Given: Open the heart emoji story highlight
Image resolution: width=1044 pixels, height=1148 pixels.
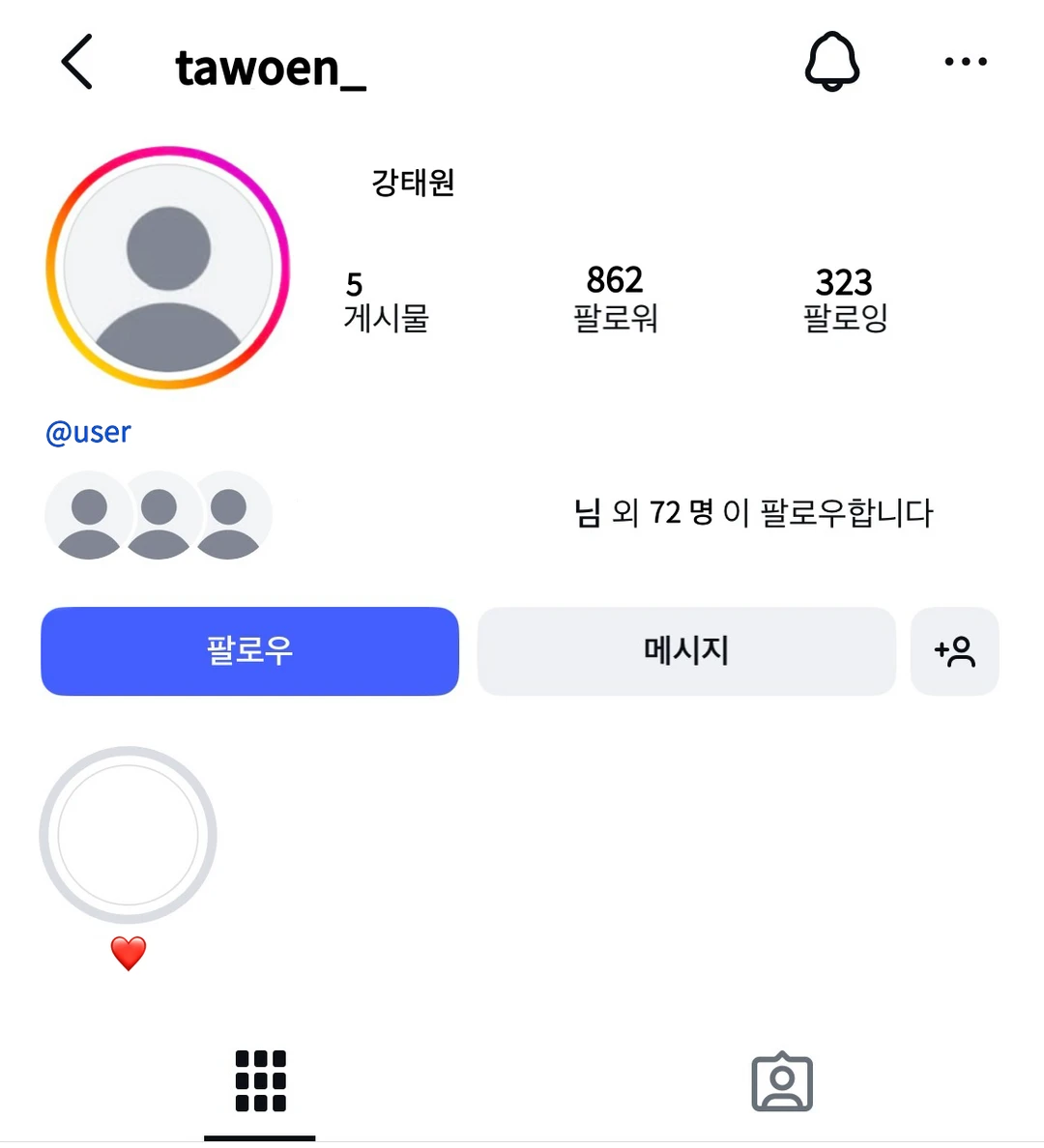Looking at the screenshot, I should coord(128,836).
